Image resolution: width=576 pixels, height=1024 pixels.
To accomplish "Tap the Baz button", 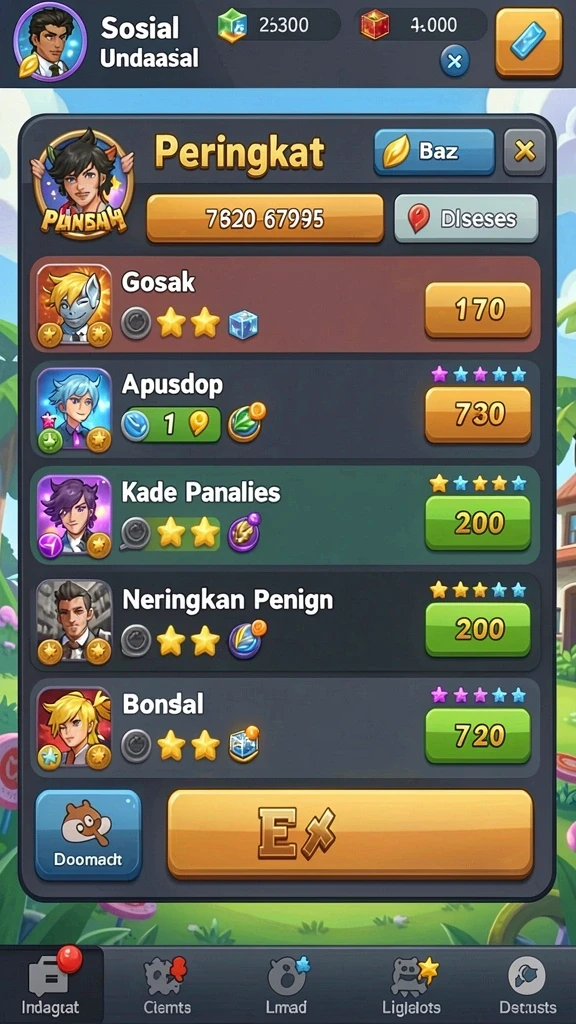I will (x=434, y=152).
